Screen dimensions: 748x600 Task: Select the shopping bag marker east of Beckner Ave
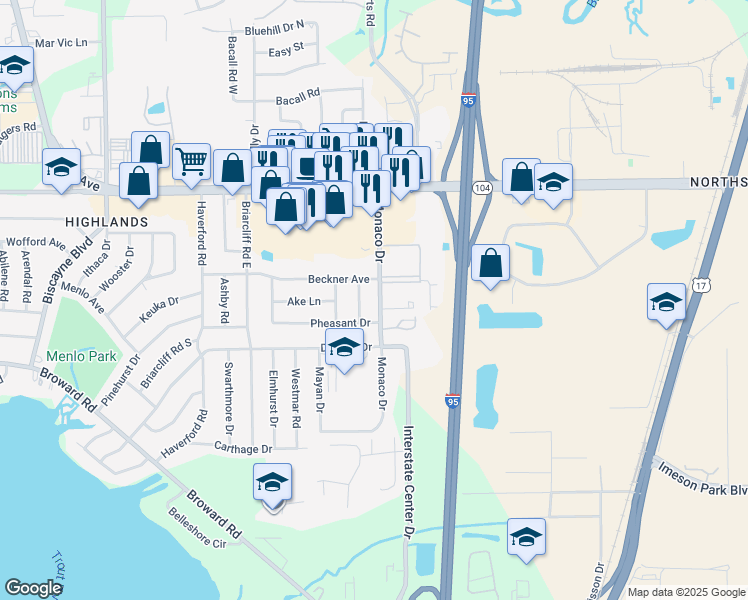490,264
